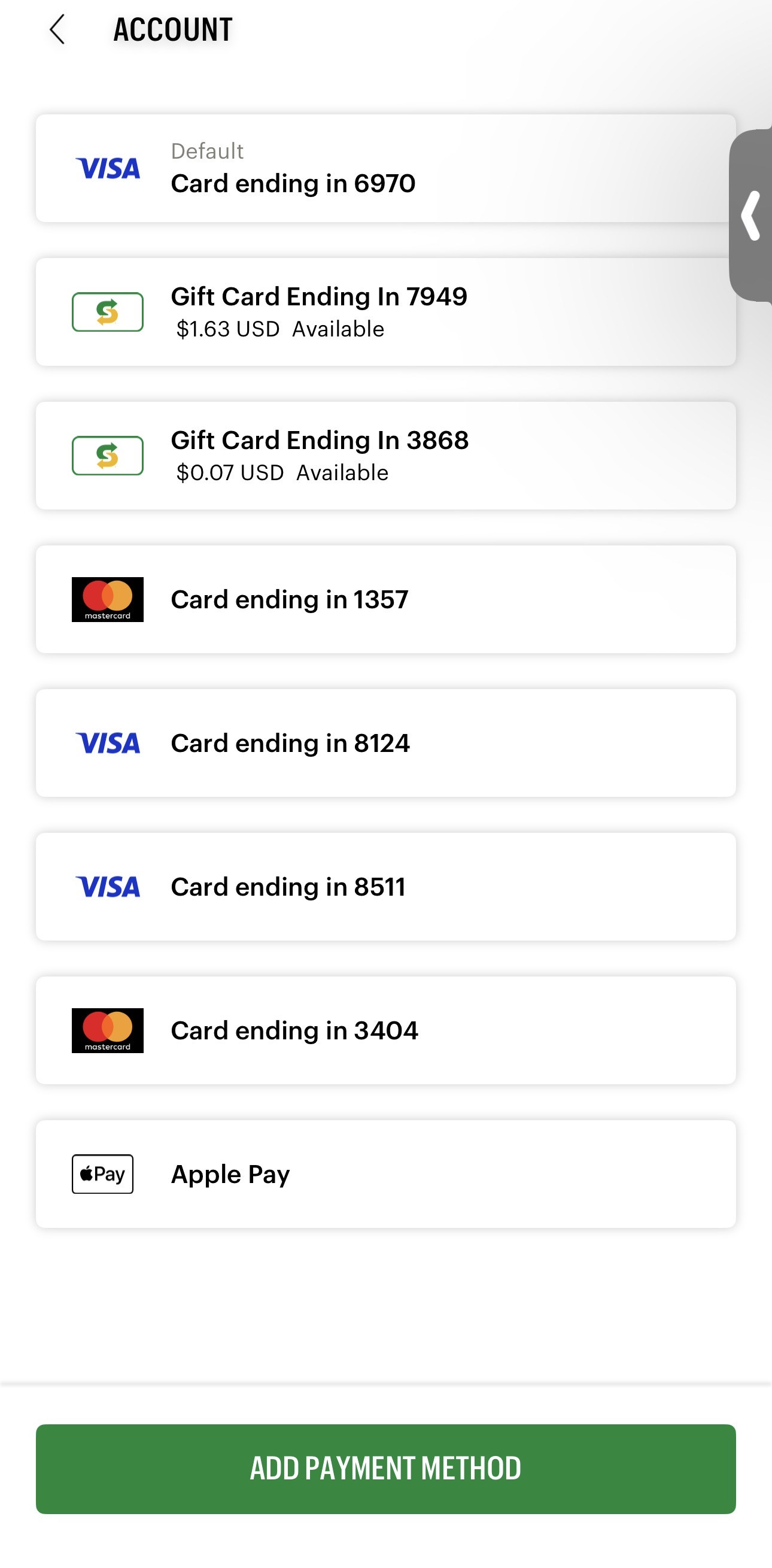Viewport: 772px width, 1568px height.
Task: Open Visa card ending in 8124
Action: tap(385, 742)
